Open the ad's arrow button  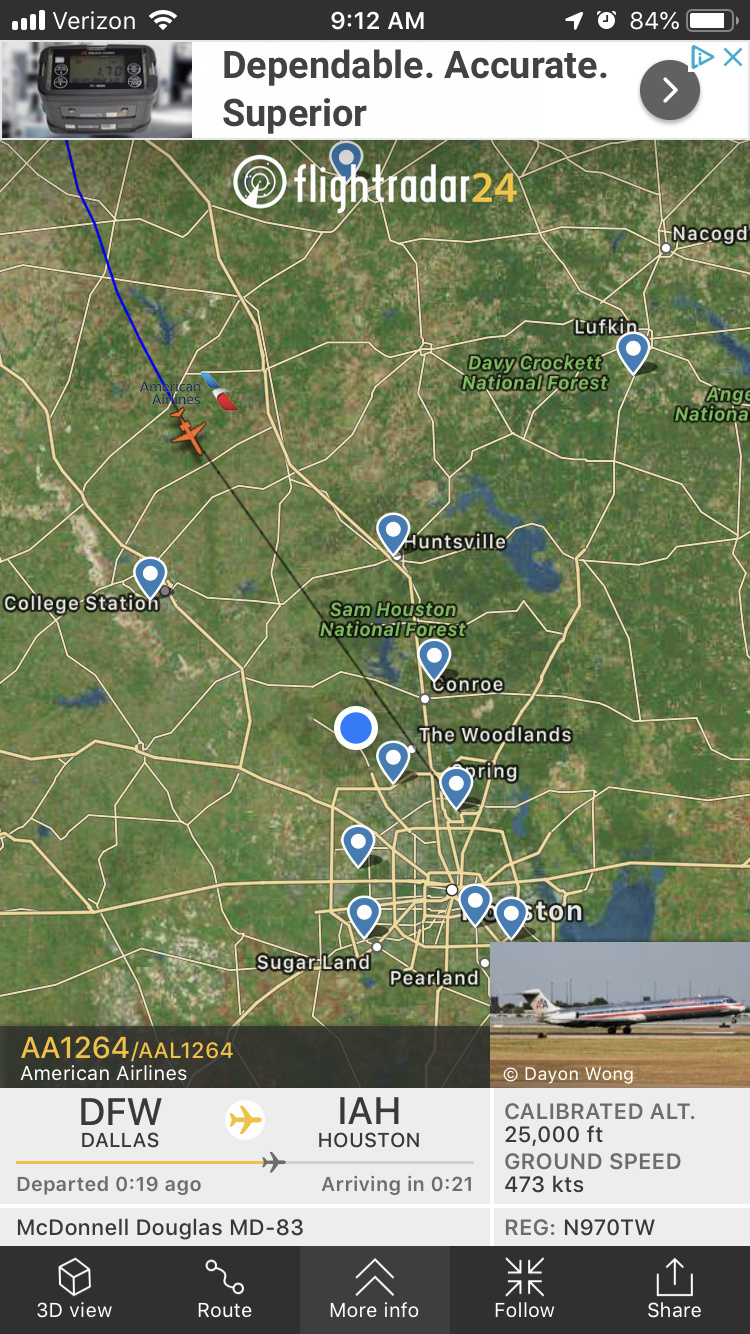click(x=669, y=91)
